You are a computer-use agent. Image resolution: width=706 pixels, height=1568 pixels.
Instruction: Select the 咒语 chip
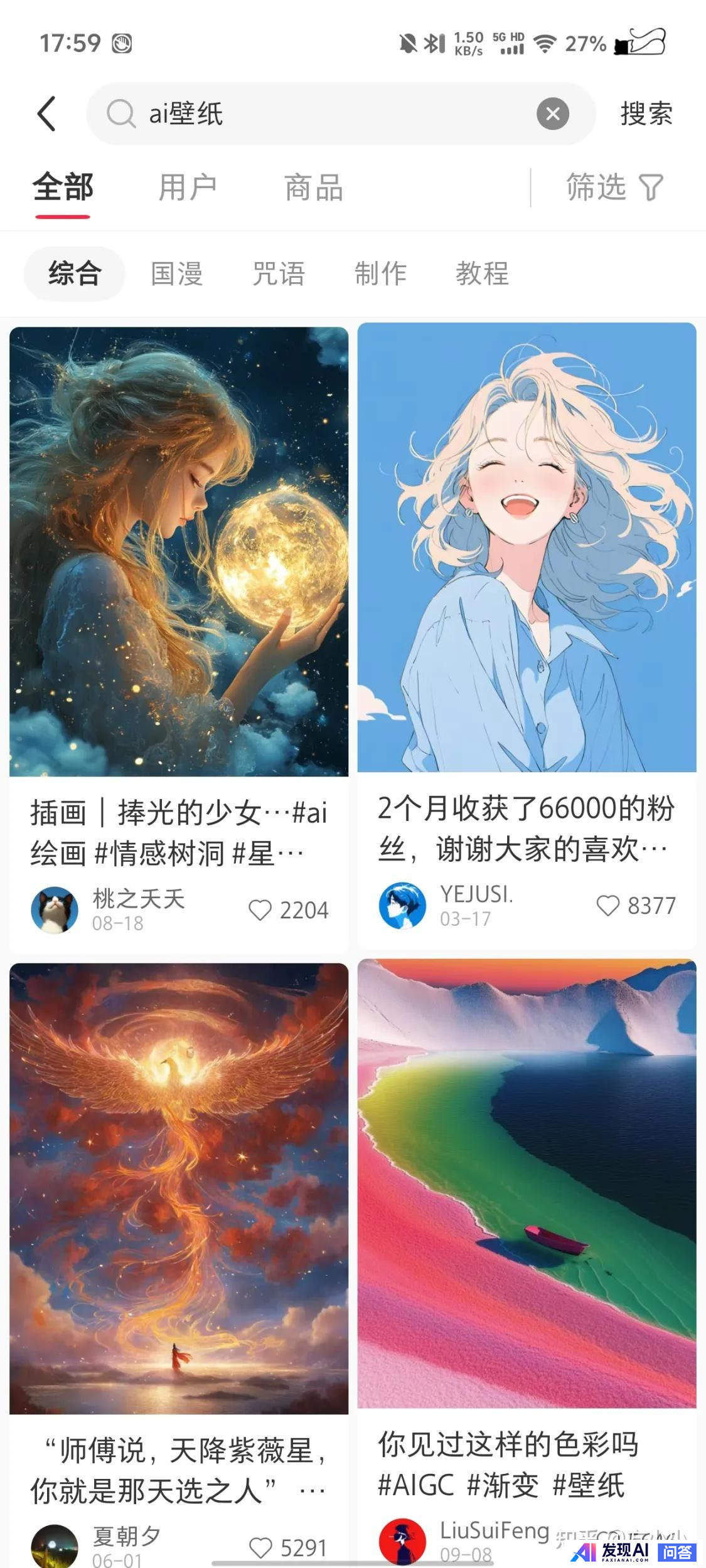pyautogui.click(x=279, y=273)
